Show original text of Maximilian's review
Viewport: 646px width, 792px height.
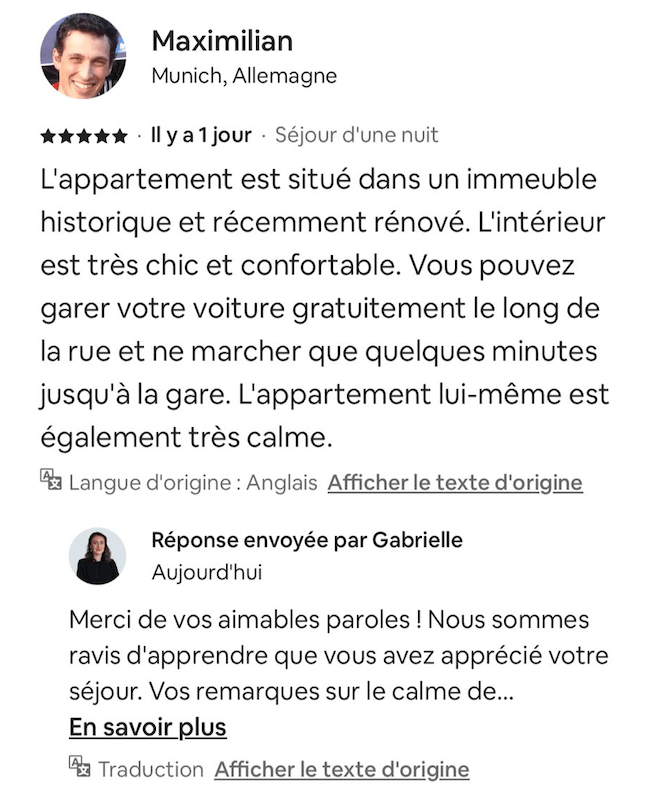(454, 483)
